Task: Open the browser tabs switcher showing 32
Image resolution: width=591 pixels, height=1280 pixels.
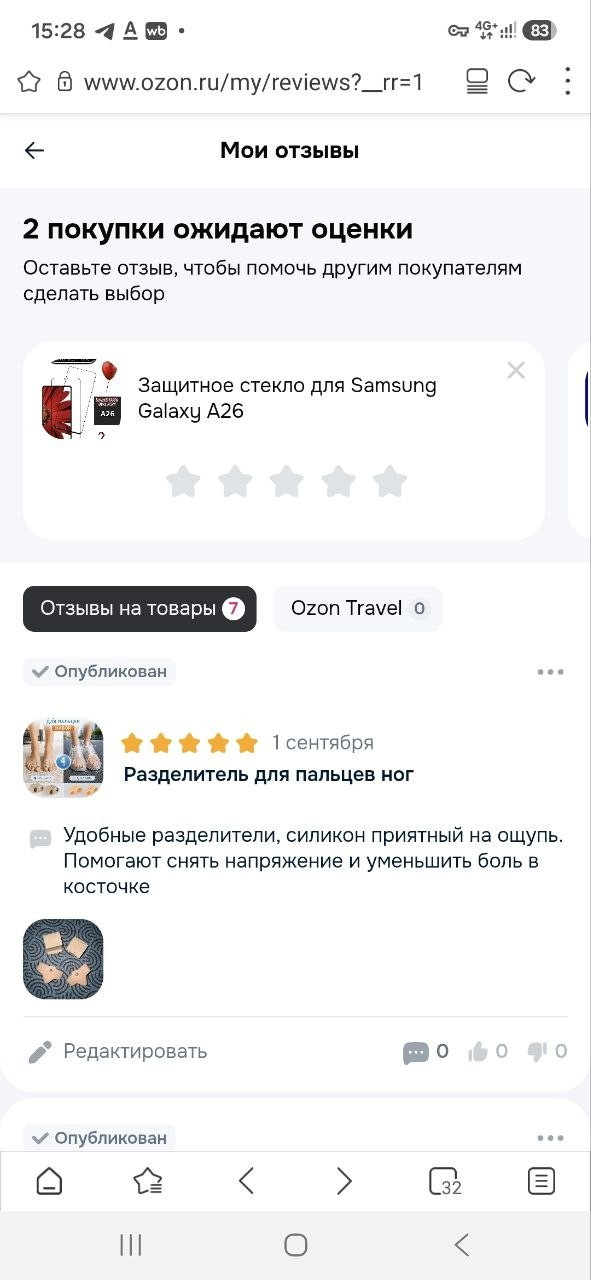Action: coord(444,1182)
